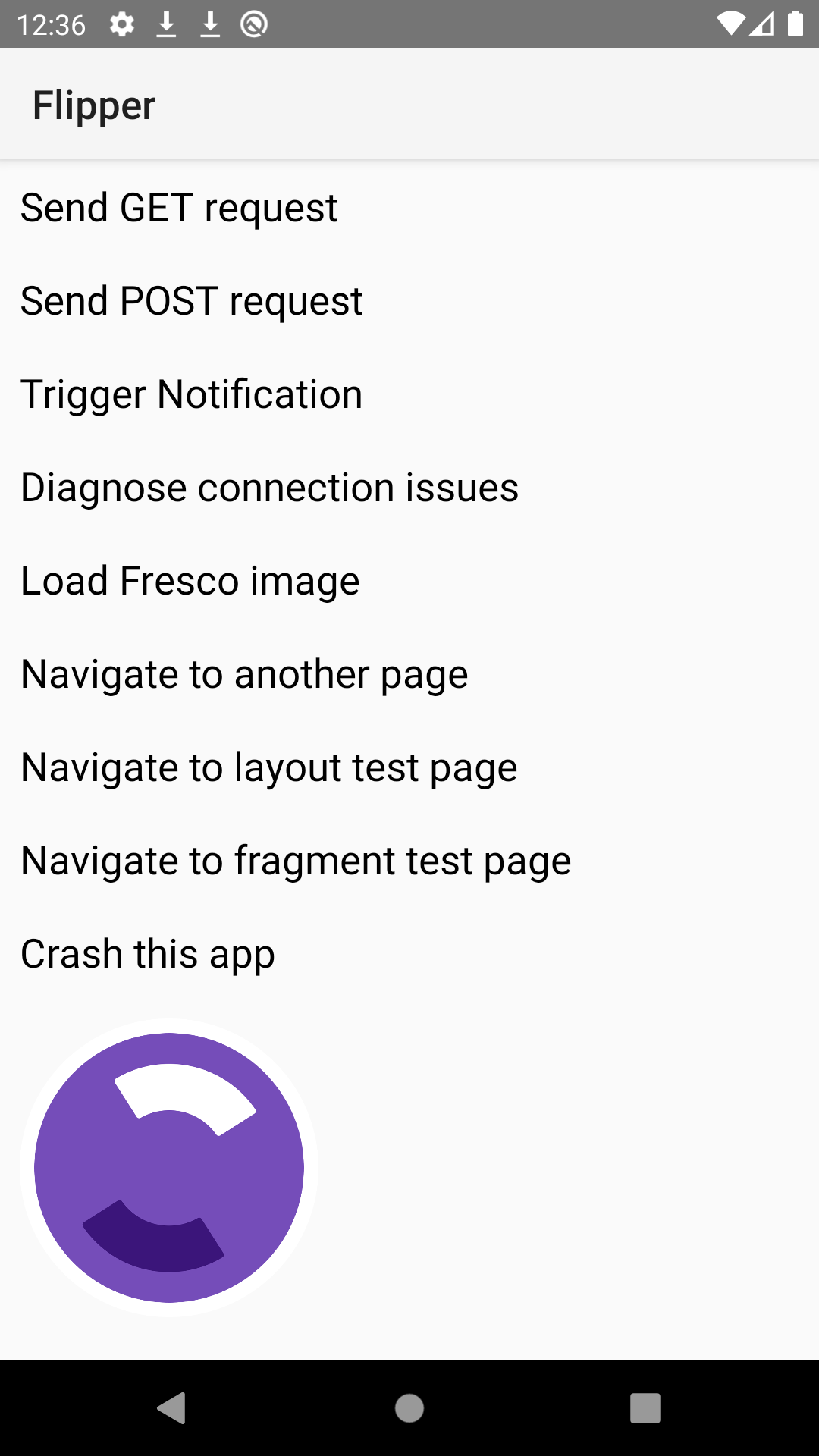Go to home via navigation bar
The width and height of the screenshot is (819, 1456).
pyautogui.click(x=409, y=1408)
